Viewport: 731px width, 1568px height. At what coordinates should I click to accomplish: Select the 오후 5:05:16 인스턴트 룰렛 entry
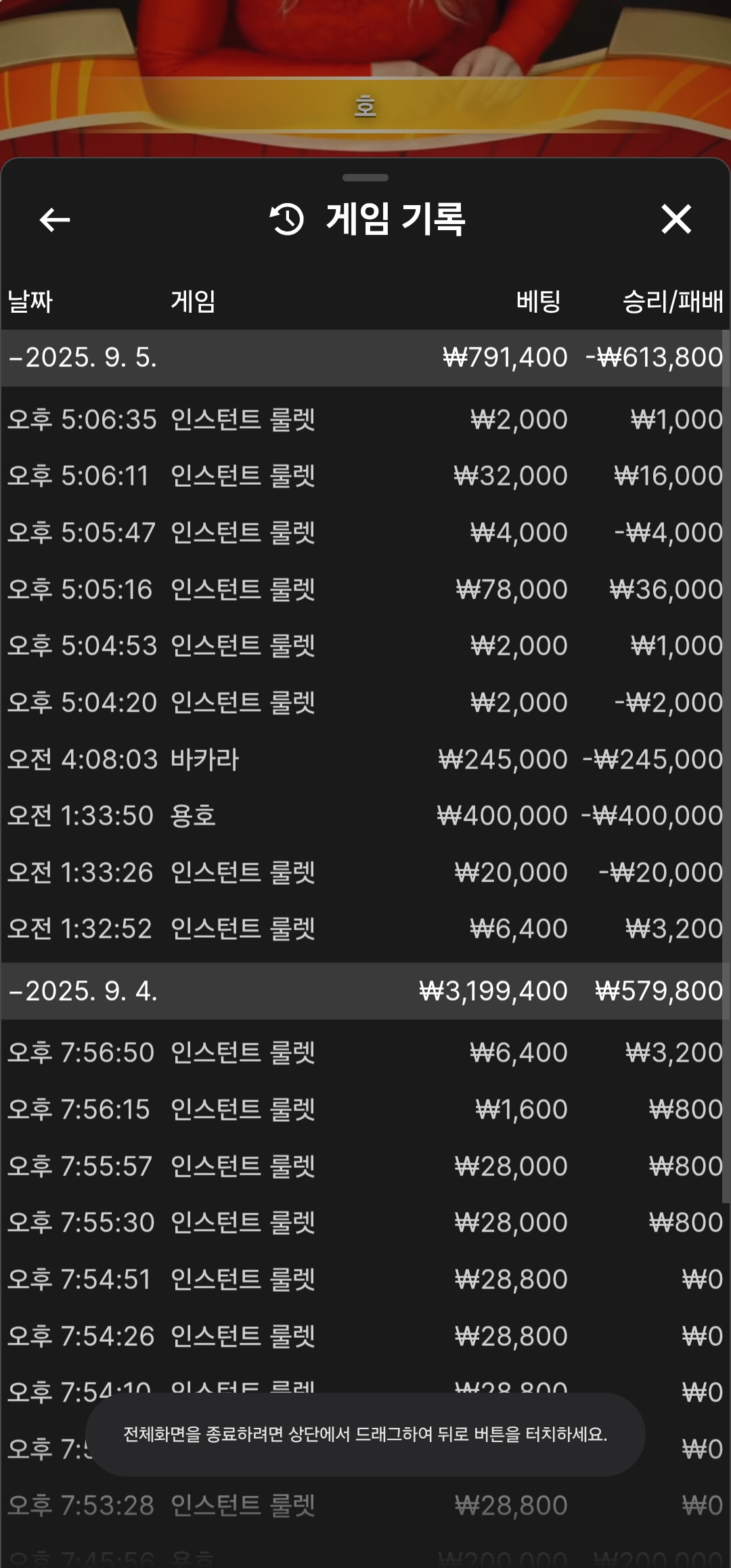point(365,590)
